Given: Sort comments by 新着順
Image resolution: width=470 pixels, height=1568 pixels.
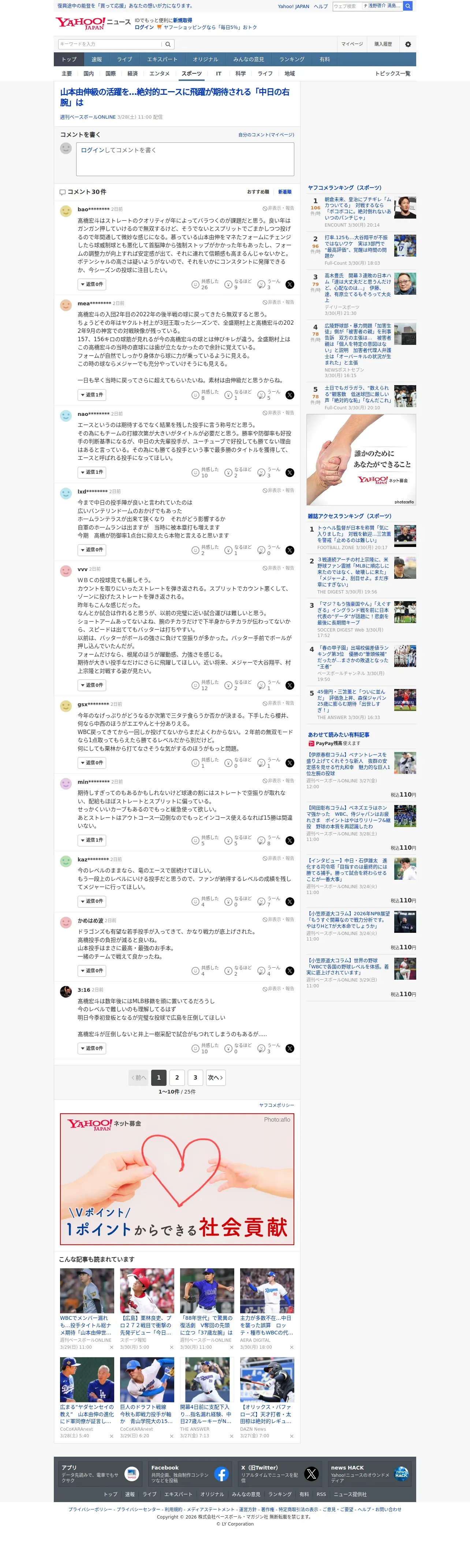Looking at the screenshot, I should [284, 192].
